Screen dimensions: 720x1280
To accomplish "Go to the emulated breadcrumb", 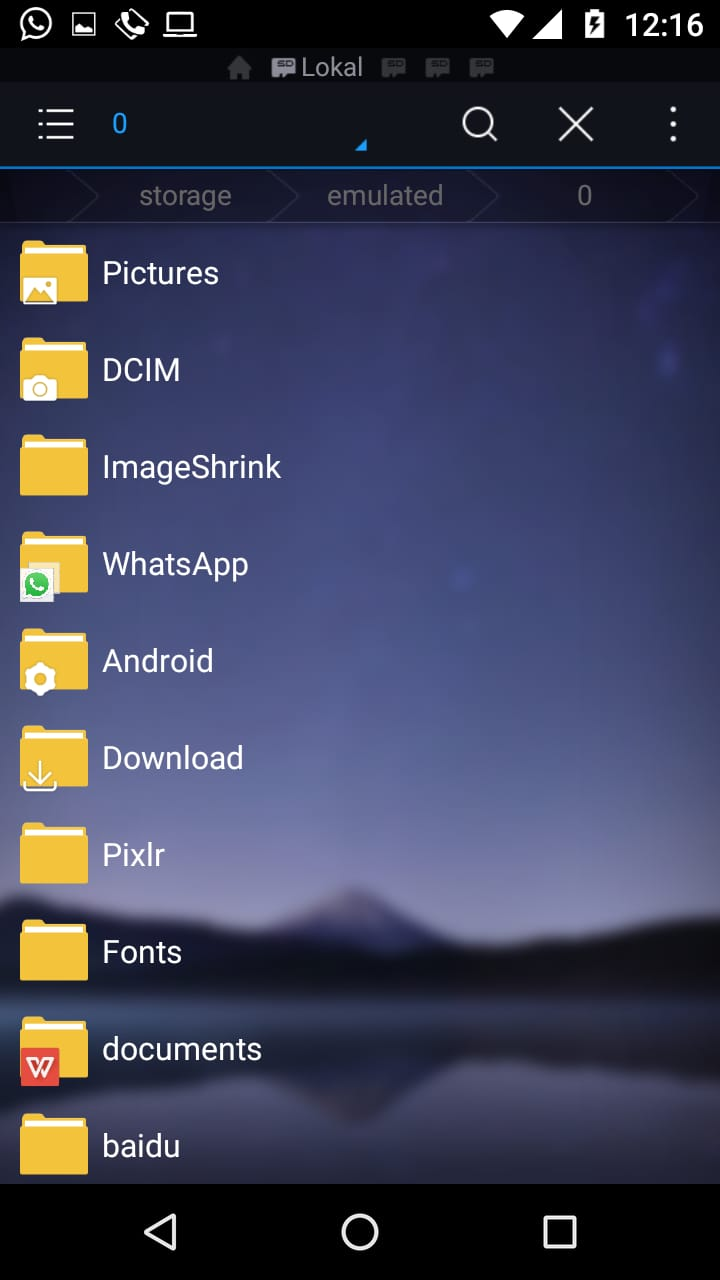I will [x=385, y=196].
